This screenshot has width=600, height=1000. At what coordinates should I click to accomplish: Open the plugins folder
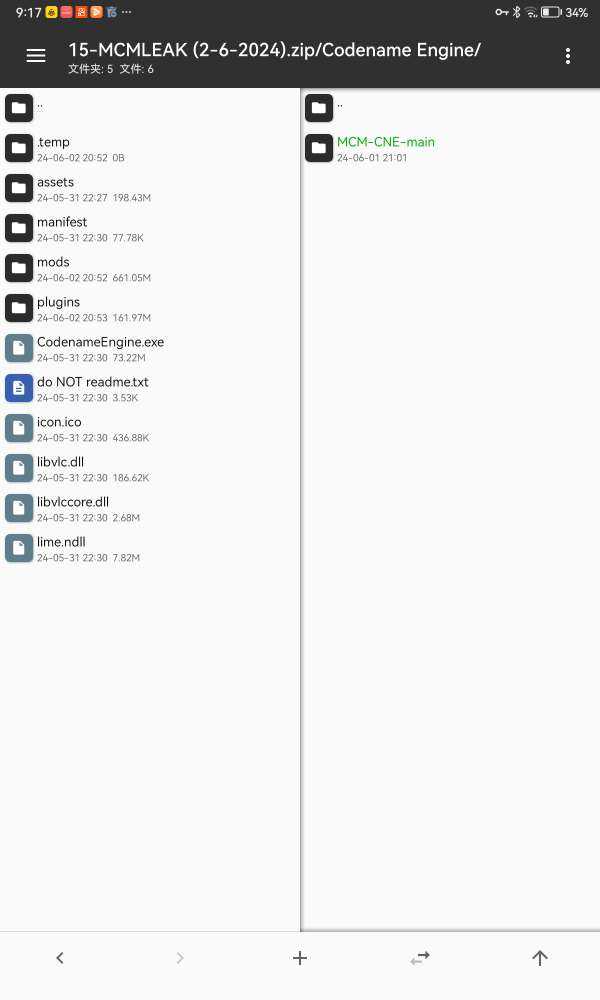[x=150, y=309]
